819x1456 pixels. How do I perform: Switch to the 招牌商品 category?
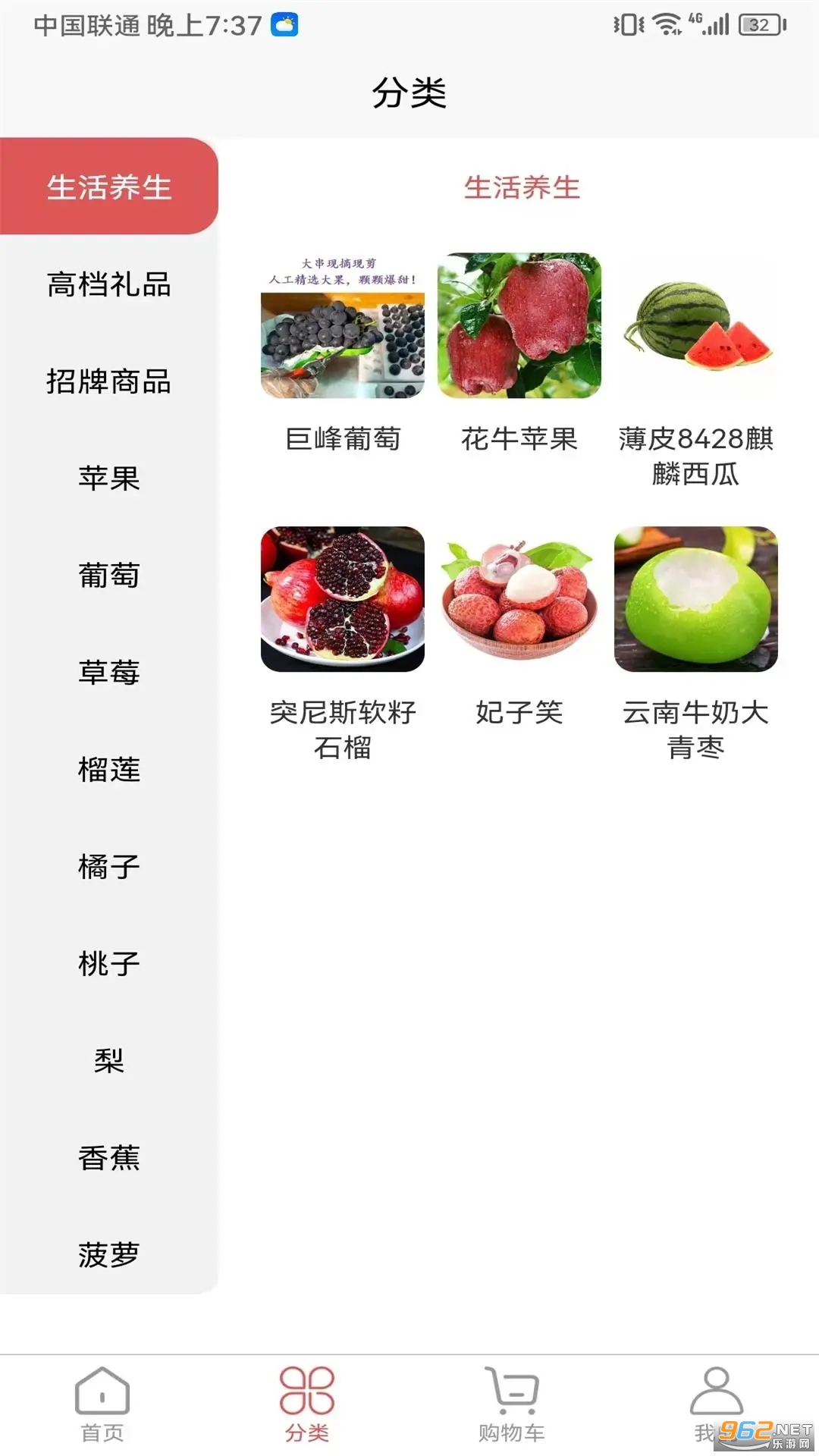click(x=108, y=381)
